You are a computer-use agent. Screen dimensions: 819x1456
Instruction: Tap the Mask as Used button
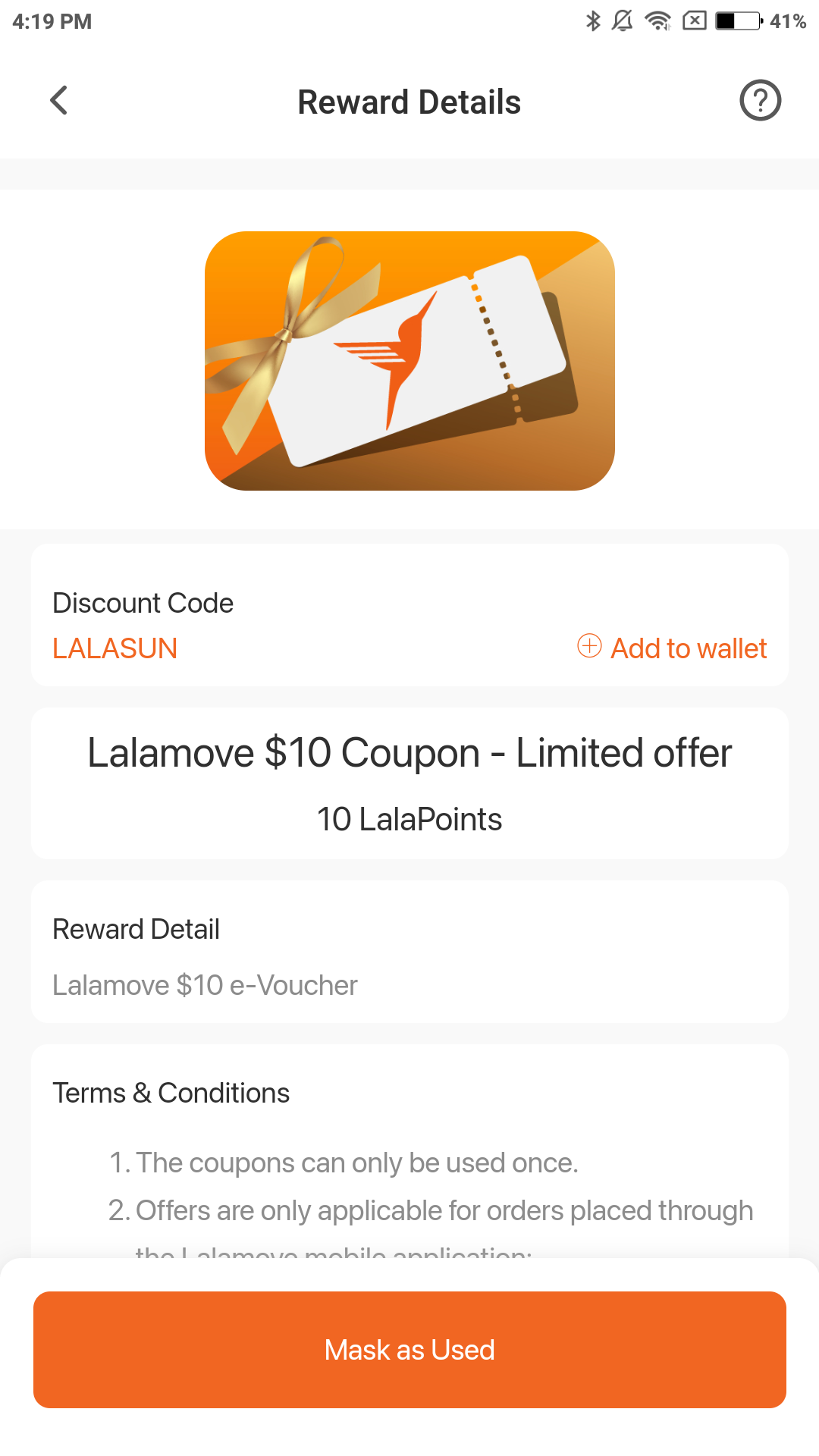[x=409, y=1350]
